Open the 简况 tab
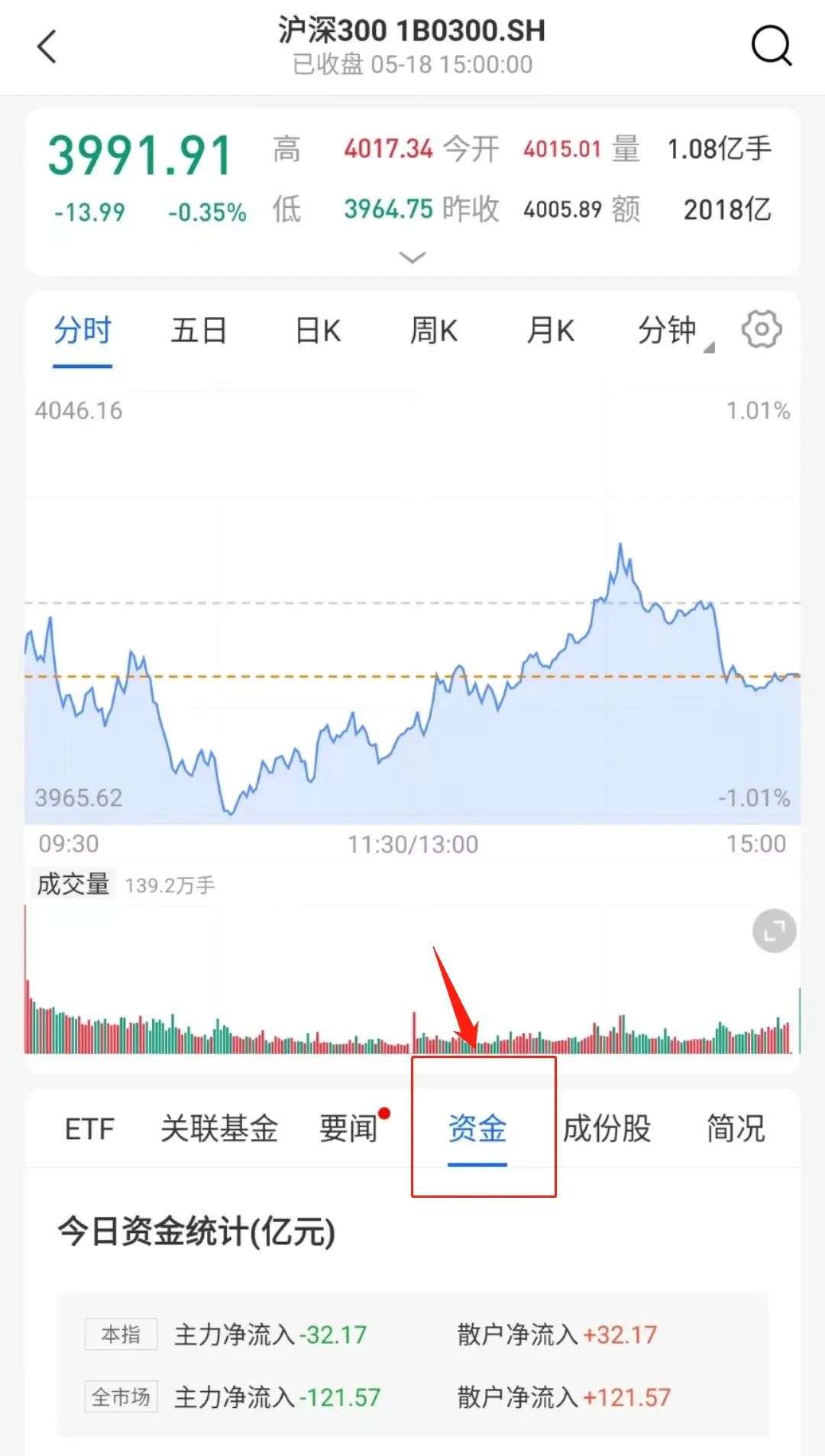Screen dimensions: 825x1456 click(736, 1129)
